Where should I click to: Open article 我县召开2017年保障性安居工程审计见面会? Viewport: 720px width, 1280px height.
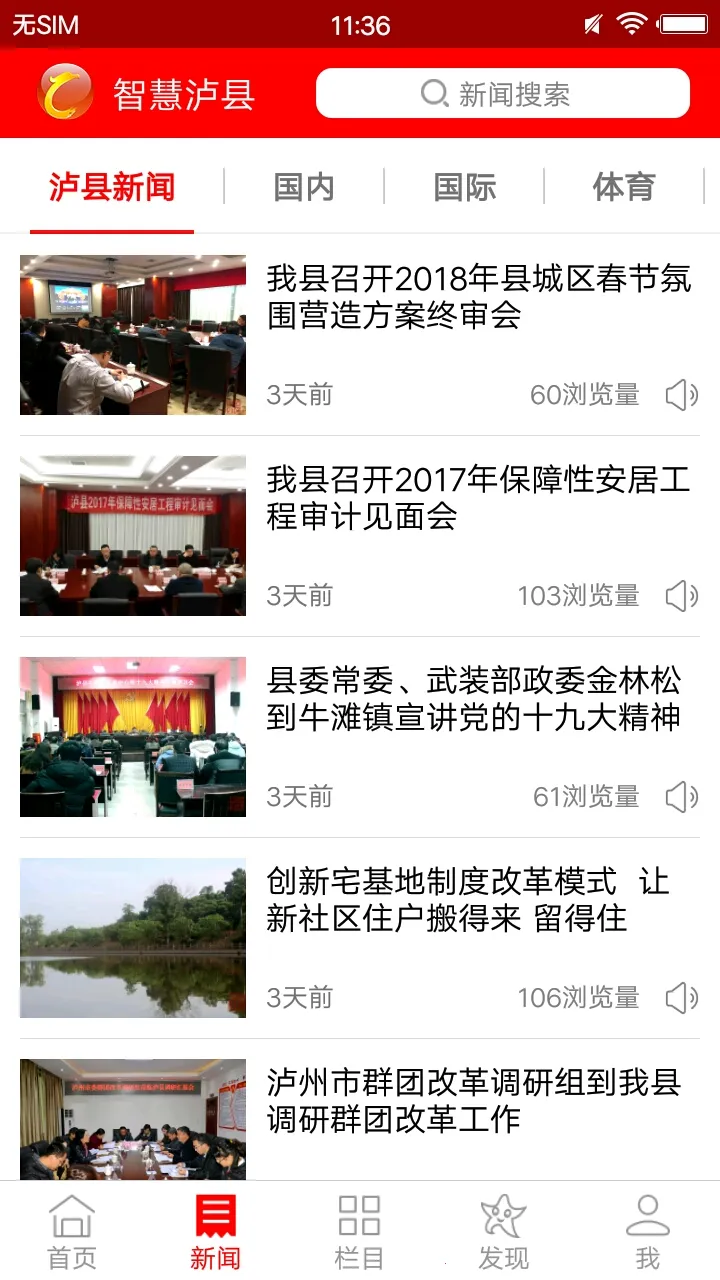click(478, 498)
